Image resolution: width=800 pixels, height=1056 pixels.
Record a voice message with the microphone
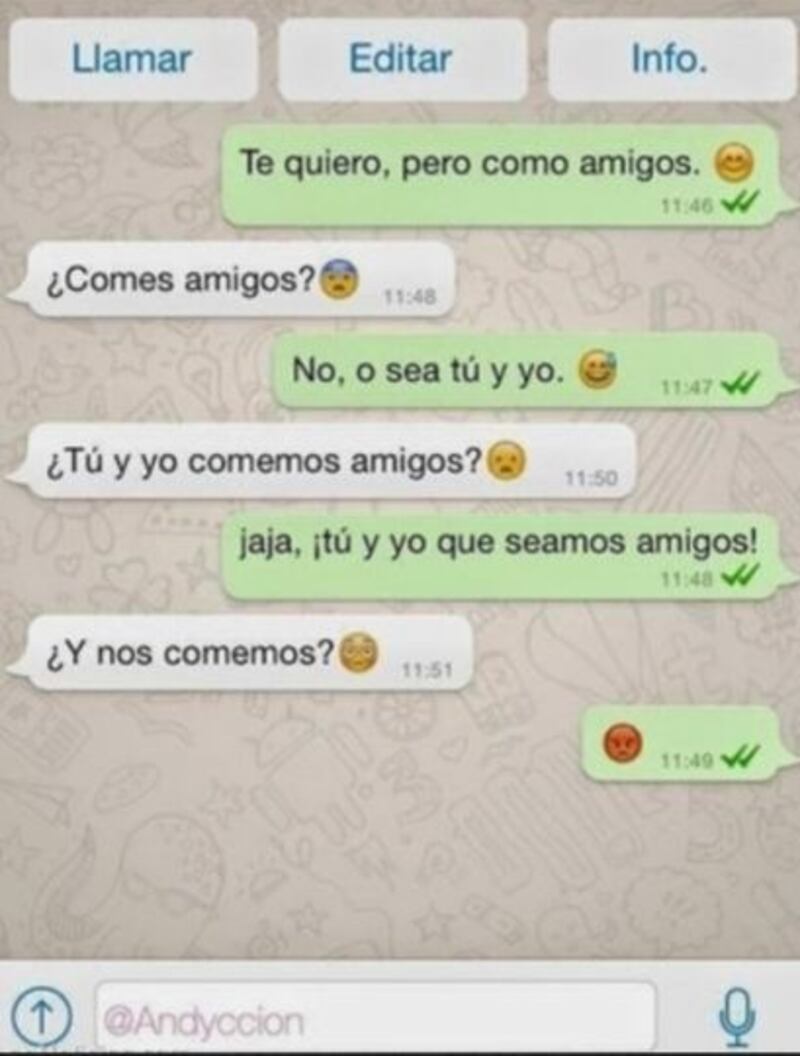[x=735, y=1018]
